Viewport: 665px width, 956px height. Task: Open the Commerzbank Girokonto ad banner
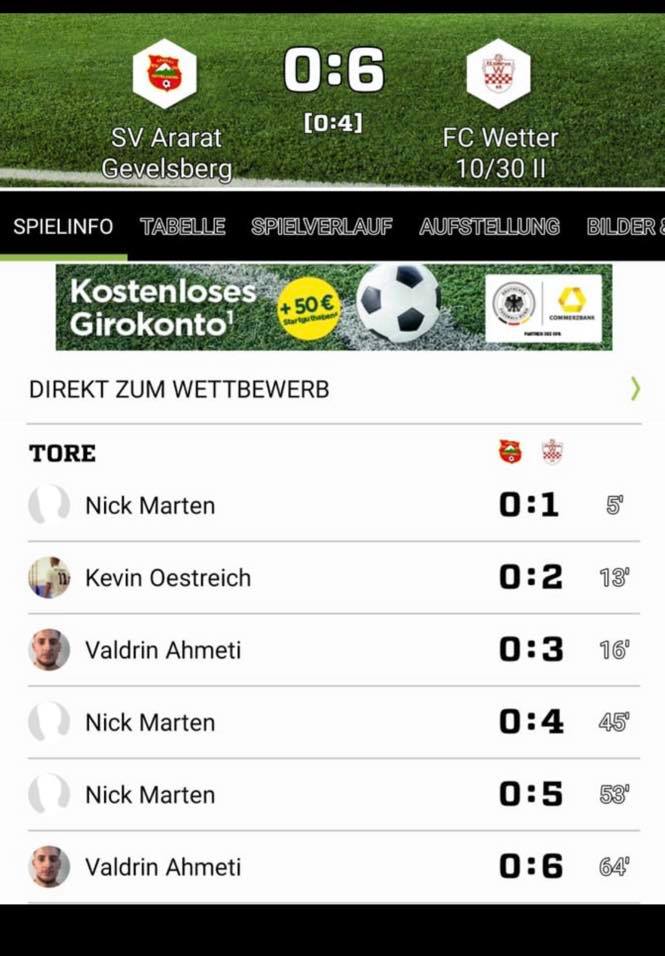click(x=334, y=307)
